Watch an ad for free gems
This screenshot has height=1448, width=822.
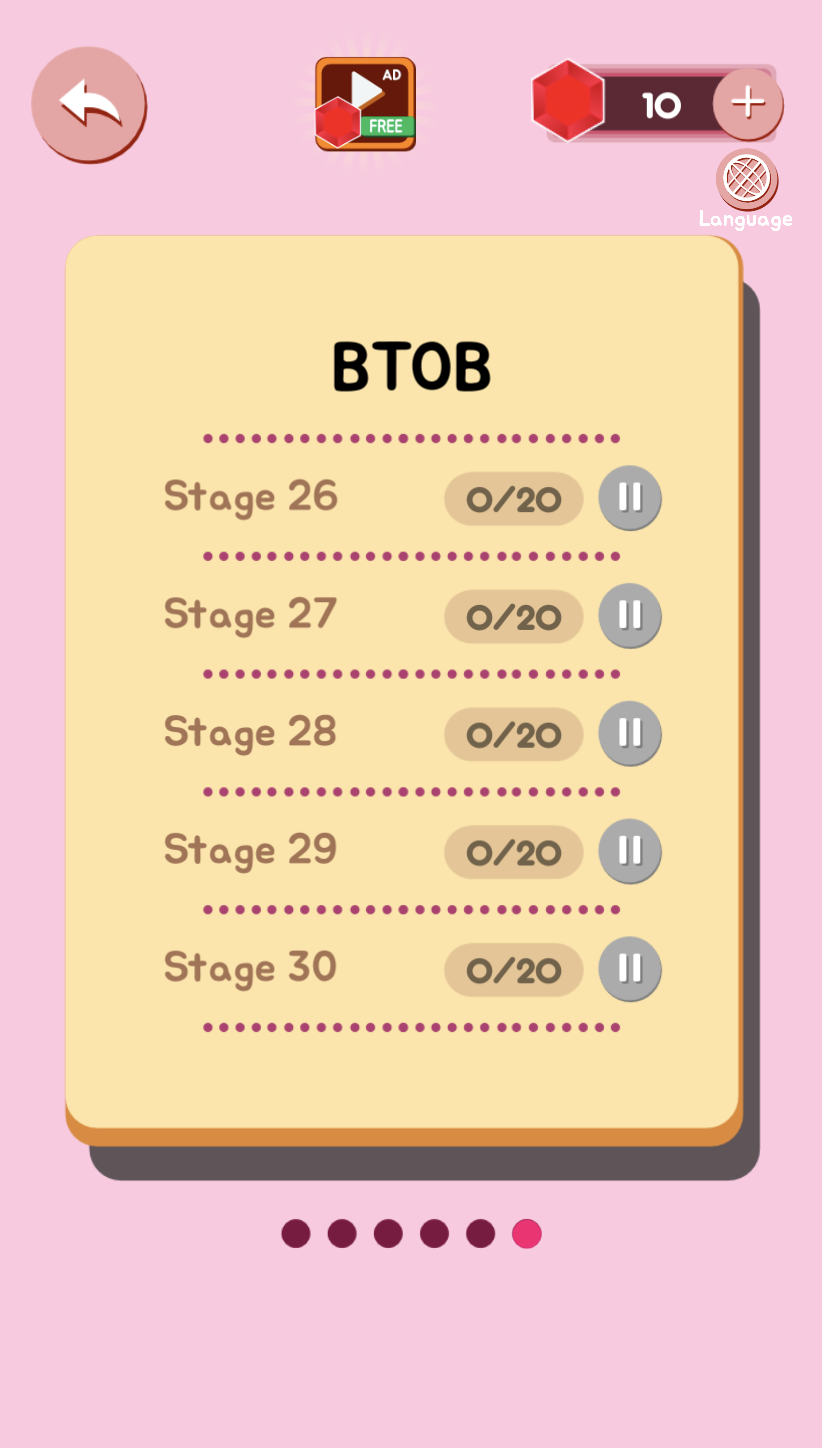coord(366,104)
